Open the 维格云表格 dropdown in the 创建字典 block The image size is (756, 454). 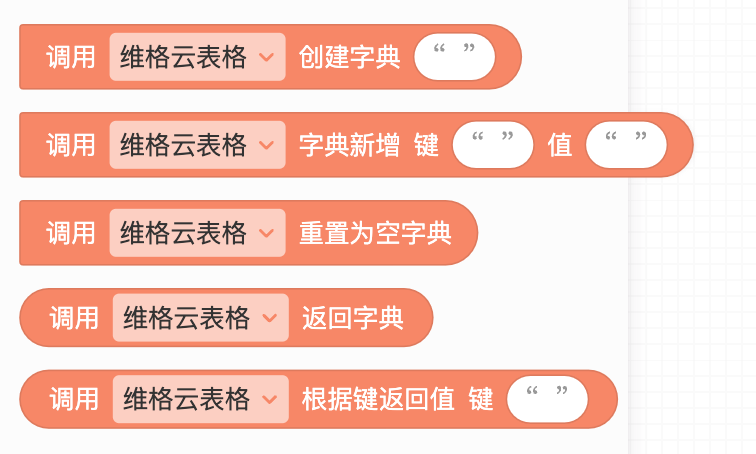(x=197, y=57)
